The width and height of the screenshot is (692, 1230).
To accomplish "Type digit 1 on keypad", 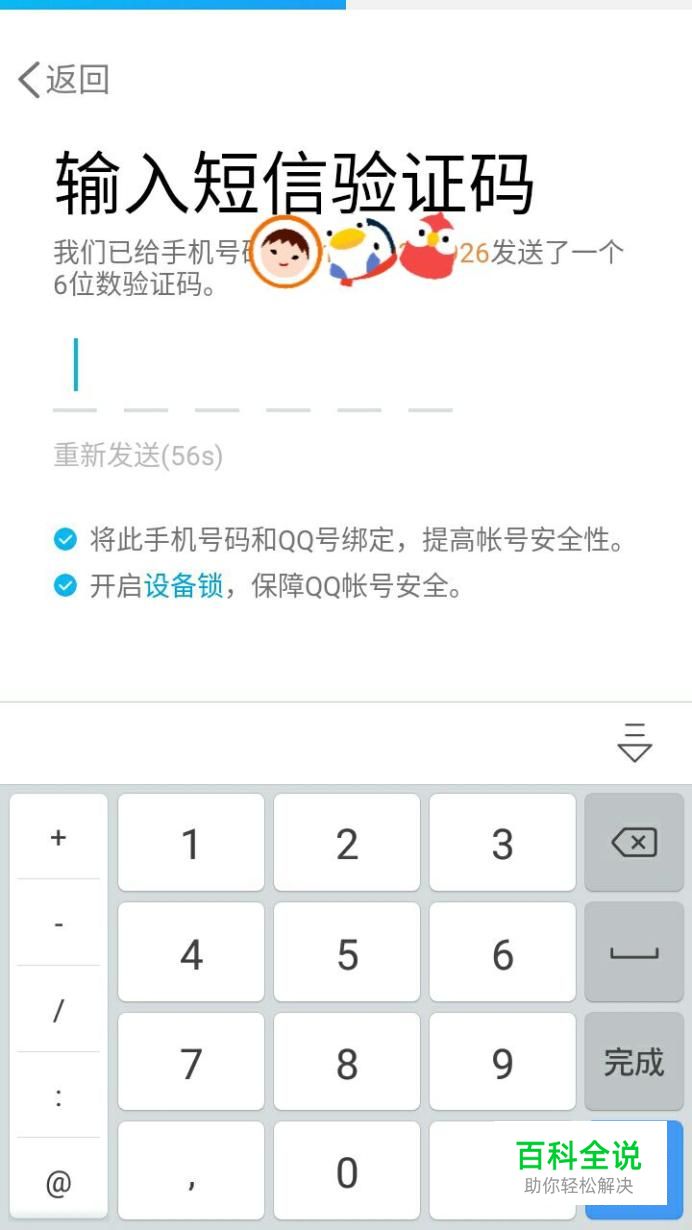I will 191,844.
